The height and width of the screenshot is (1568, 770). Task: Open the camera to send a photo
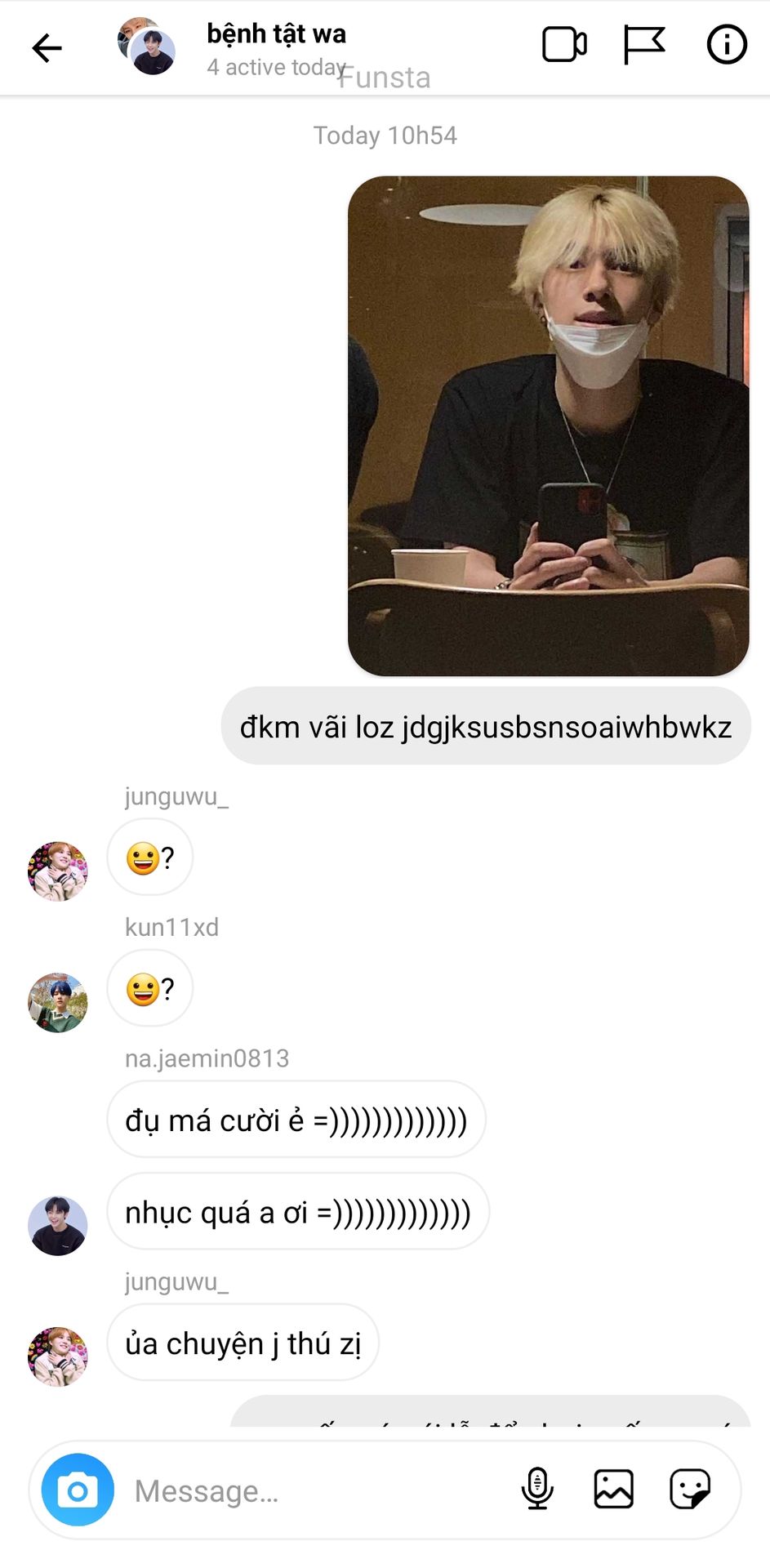[x=78, y=1490]
